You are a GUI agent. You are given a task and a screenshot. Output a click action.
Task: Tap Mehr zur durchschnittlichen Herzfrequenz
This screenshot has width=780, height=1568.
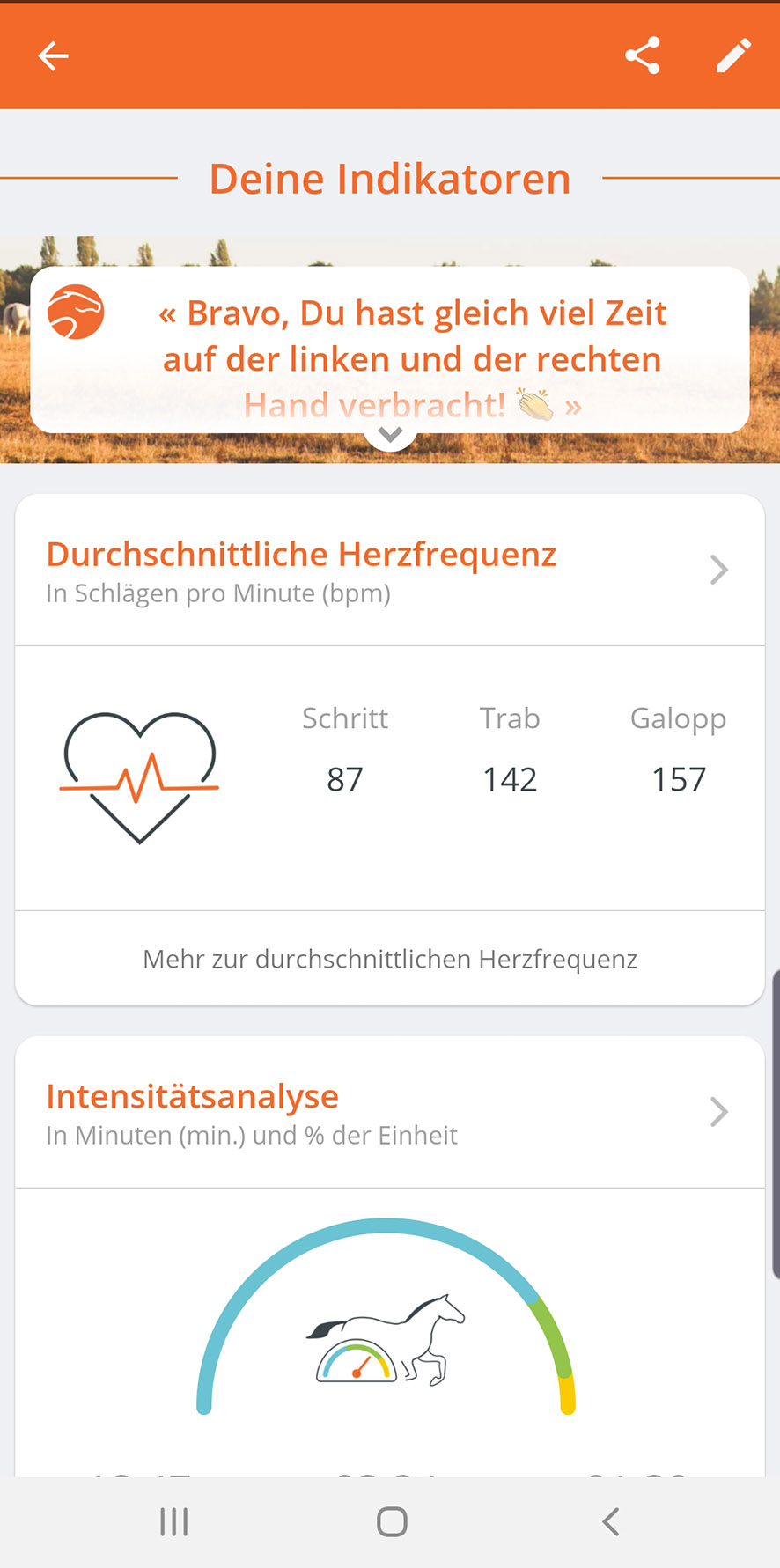(390, 959)
